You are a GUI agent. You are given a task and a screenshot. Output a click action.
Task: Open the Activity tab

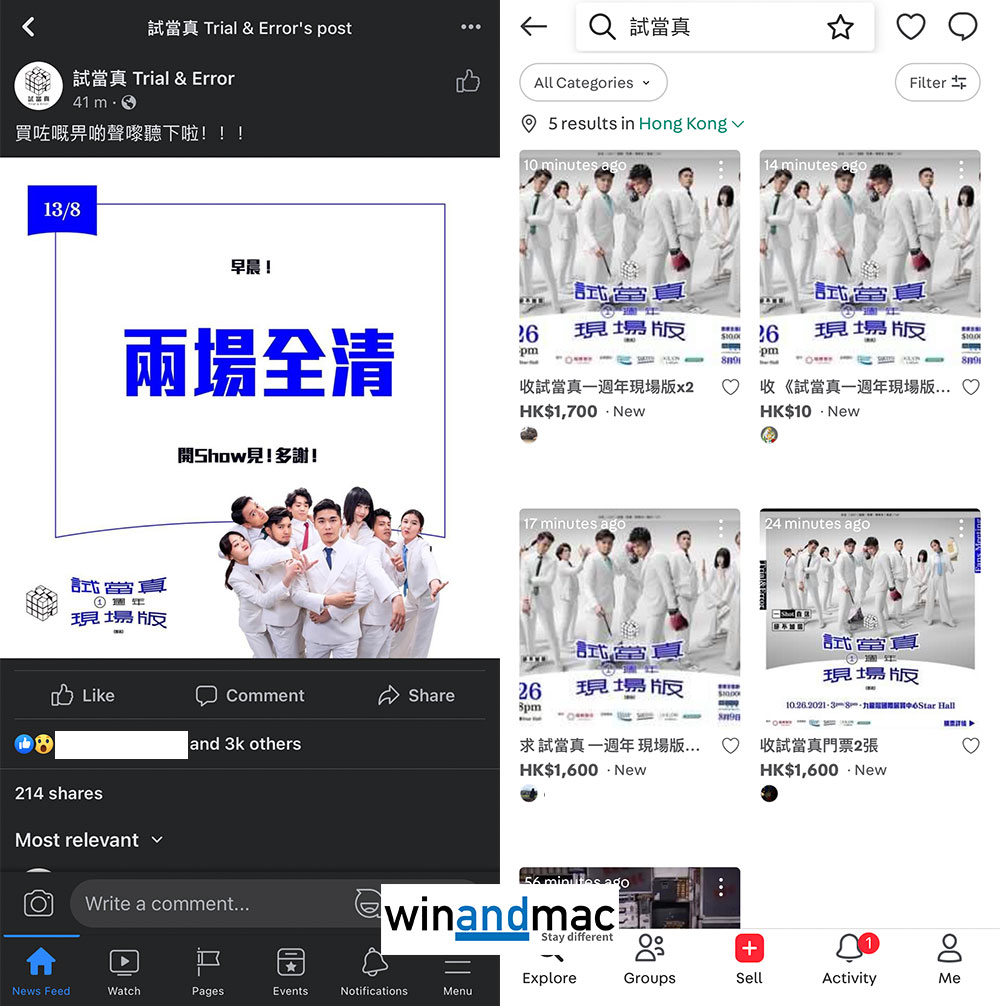[849, 958]
